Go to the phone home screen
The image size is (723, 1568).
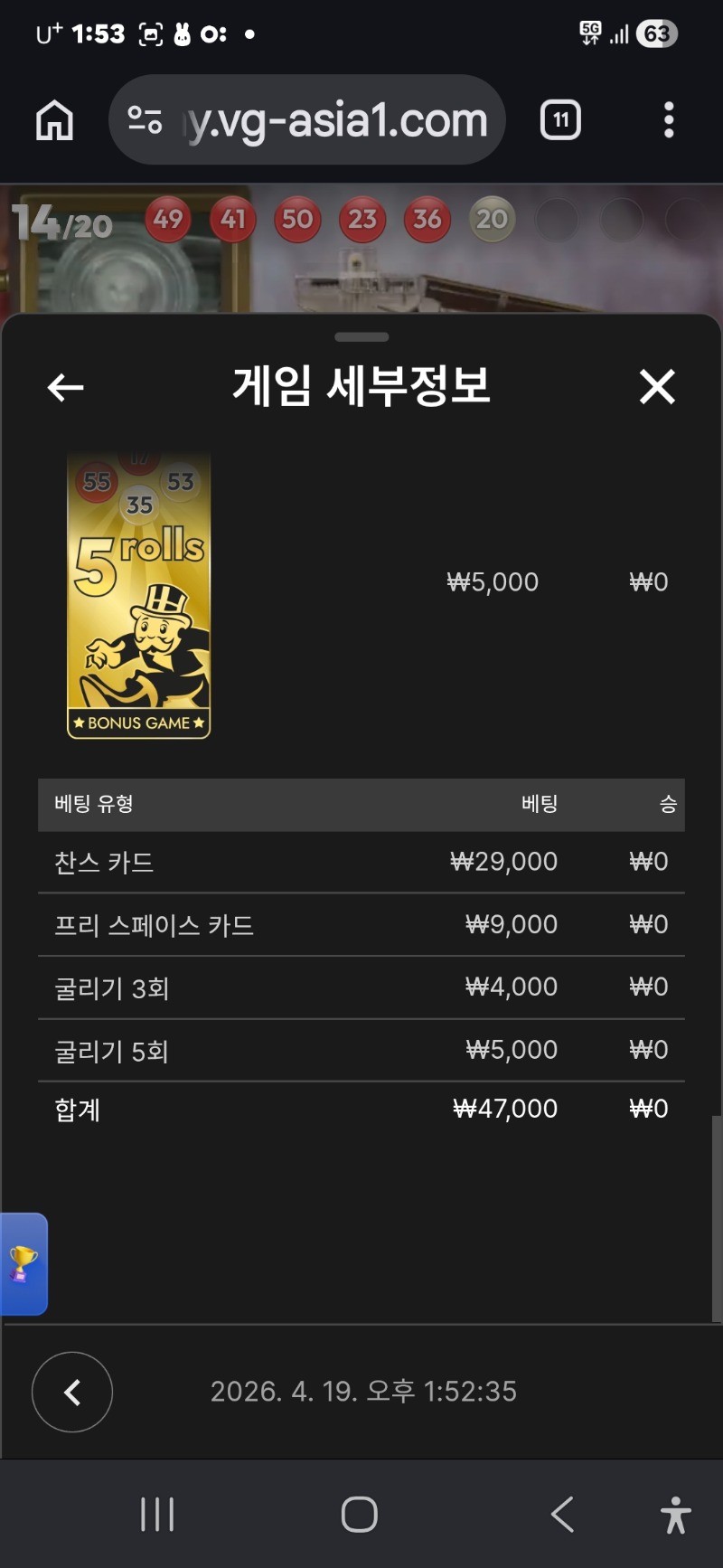point(360,1514)
